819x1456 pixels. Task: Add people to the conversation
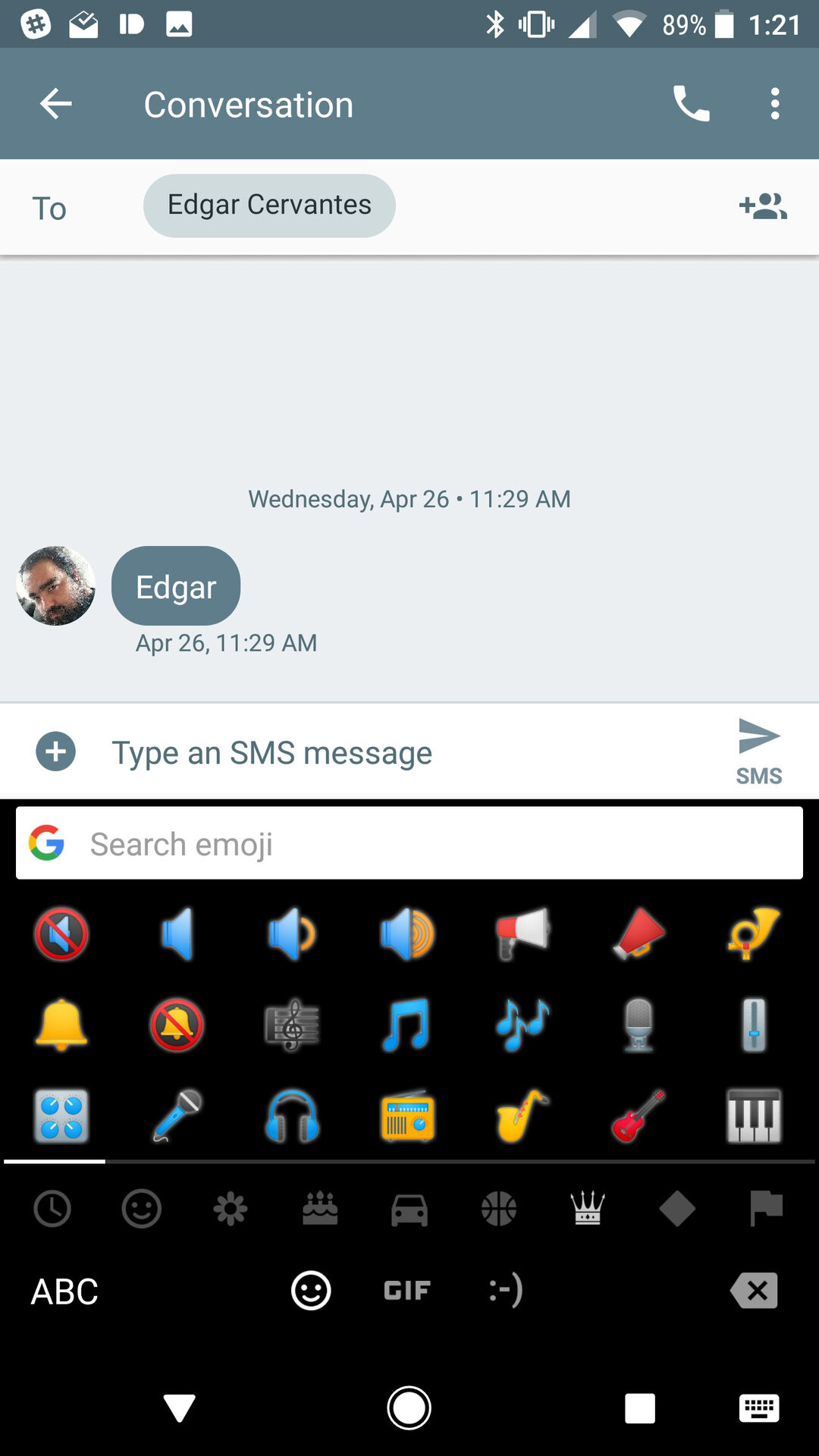point(763,206)
